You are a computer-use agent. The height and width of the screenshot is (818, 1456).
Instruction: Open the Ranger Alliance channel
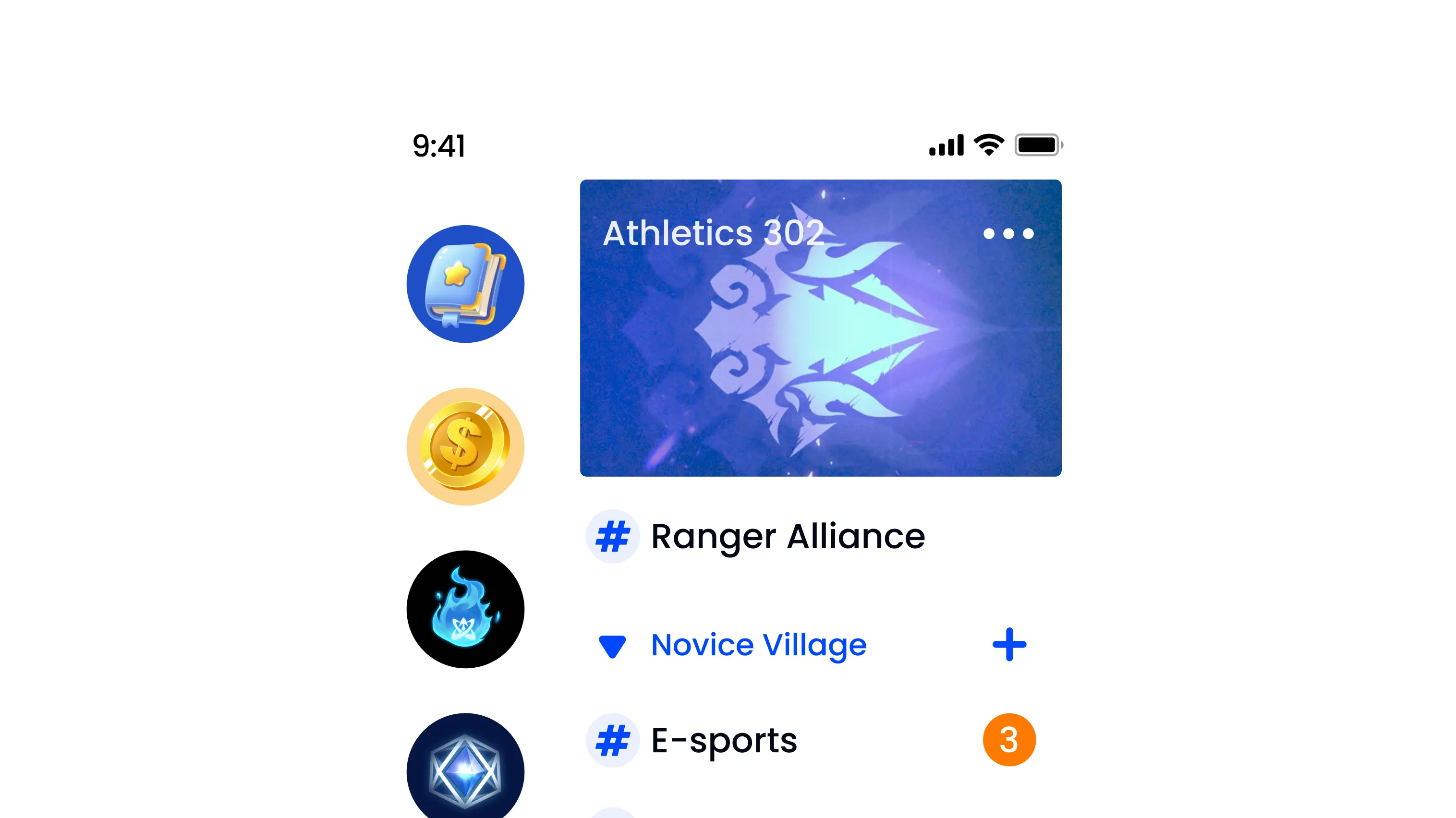tap(756, 536)
